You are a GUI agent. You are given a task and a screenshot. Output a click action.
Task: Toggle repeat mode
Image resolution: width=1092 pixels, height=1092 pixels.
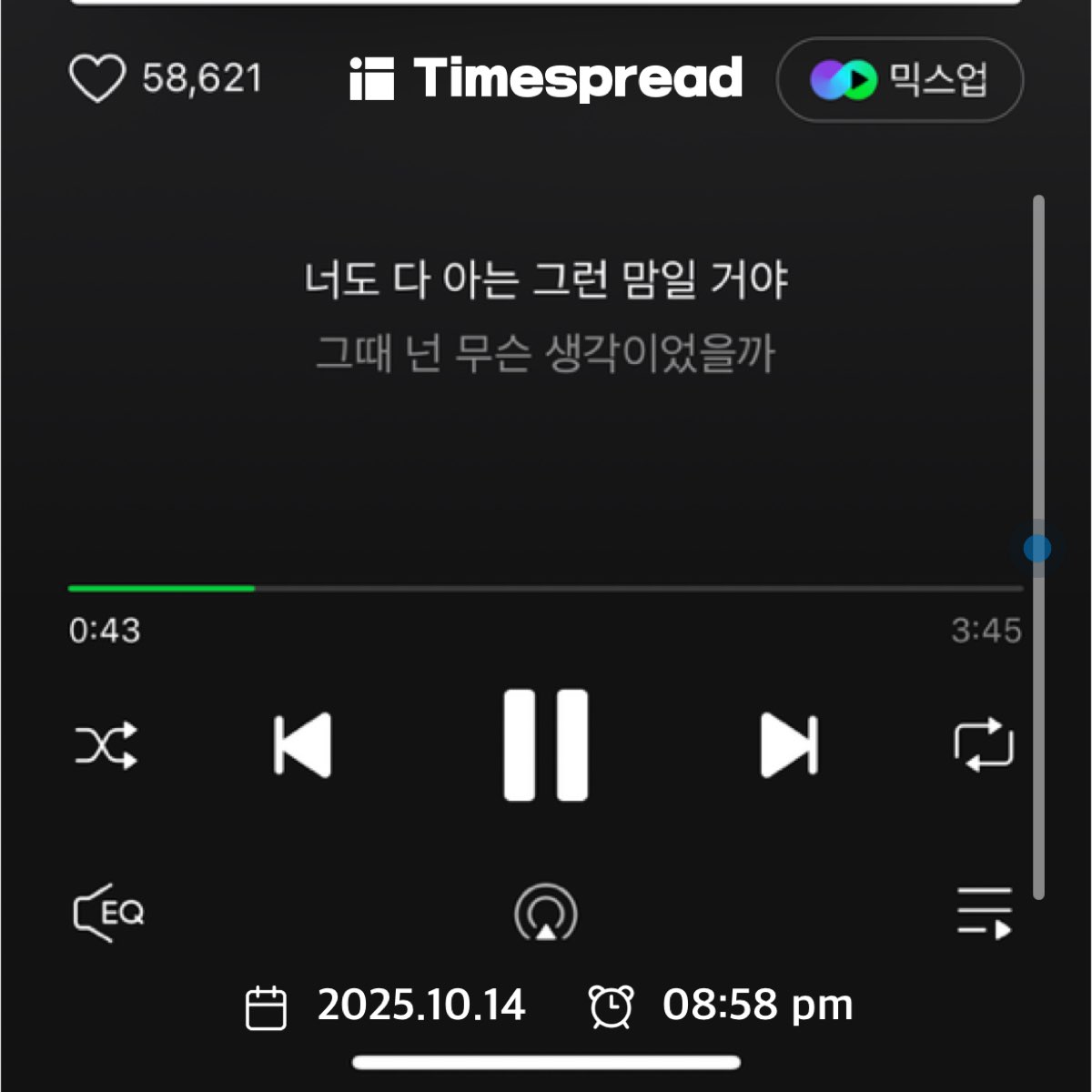(984, 746)
